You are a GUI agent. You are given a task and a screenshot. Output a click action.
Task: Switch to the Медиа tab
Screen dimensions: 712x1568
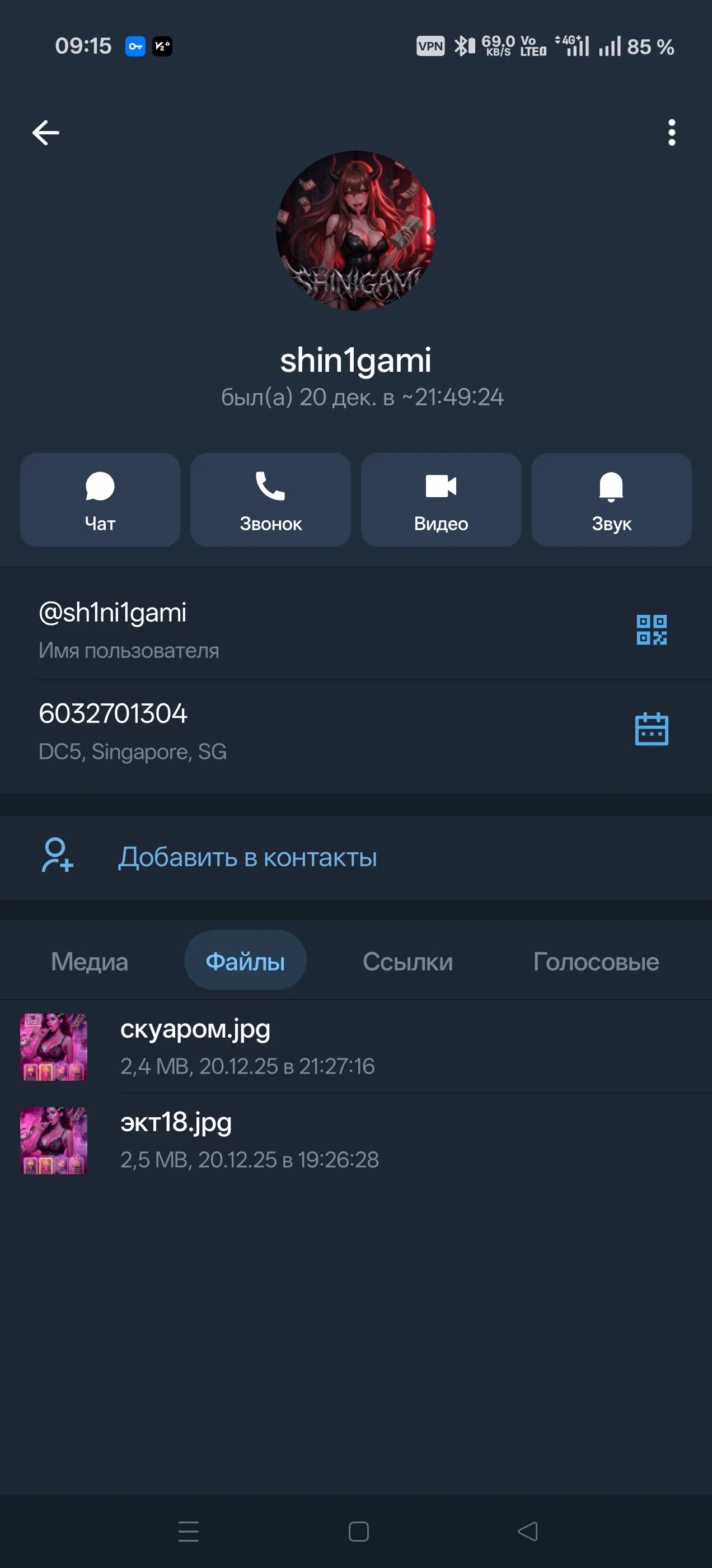[90, 962]
